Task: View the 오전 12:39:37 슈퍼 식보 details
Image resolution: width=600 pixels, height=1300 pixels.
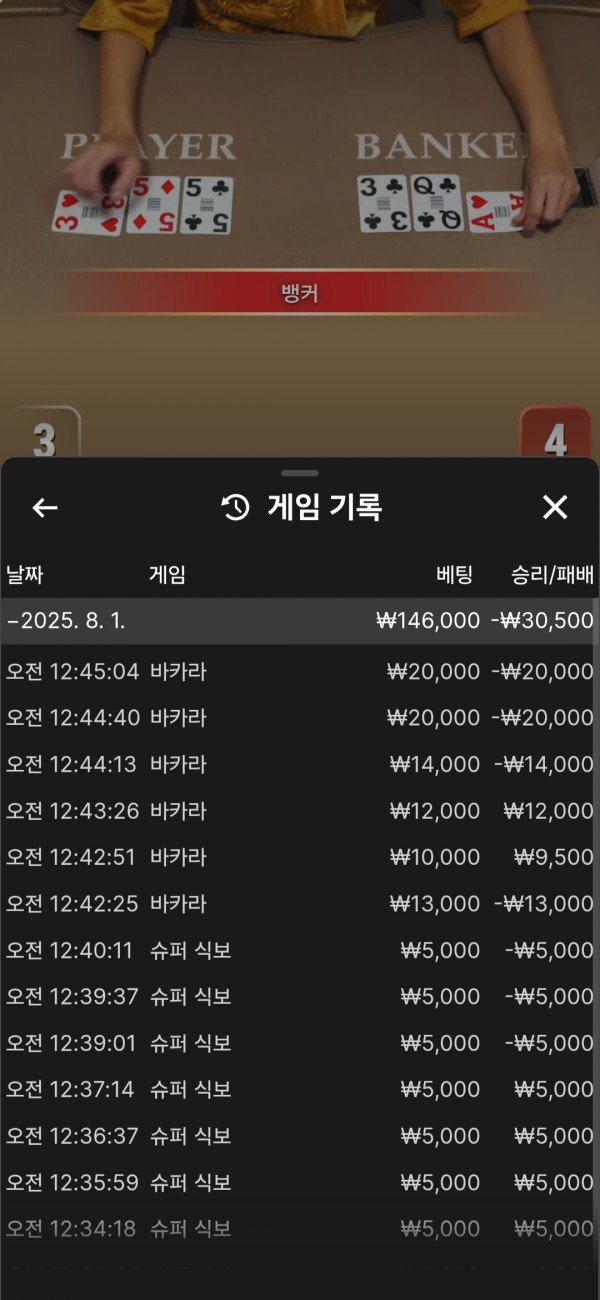Action: pos(298,997)
